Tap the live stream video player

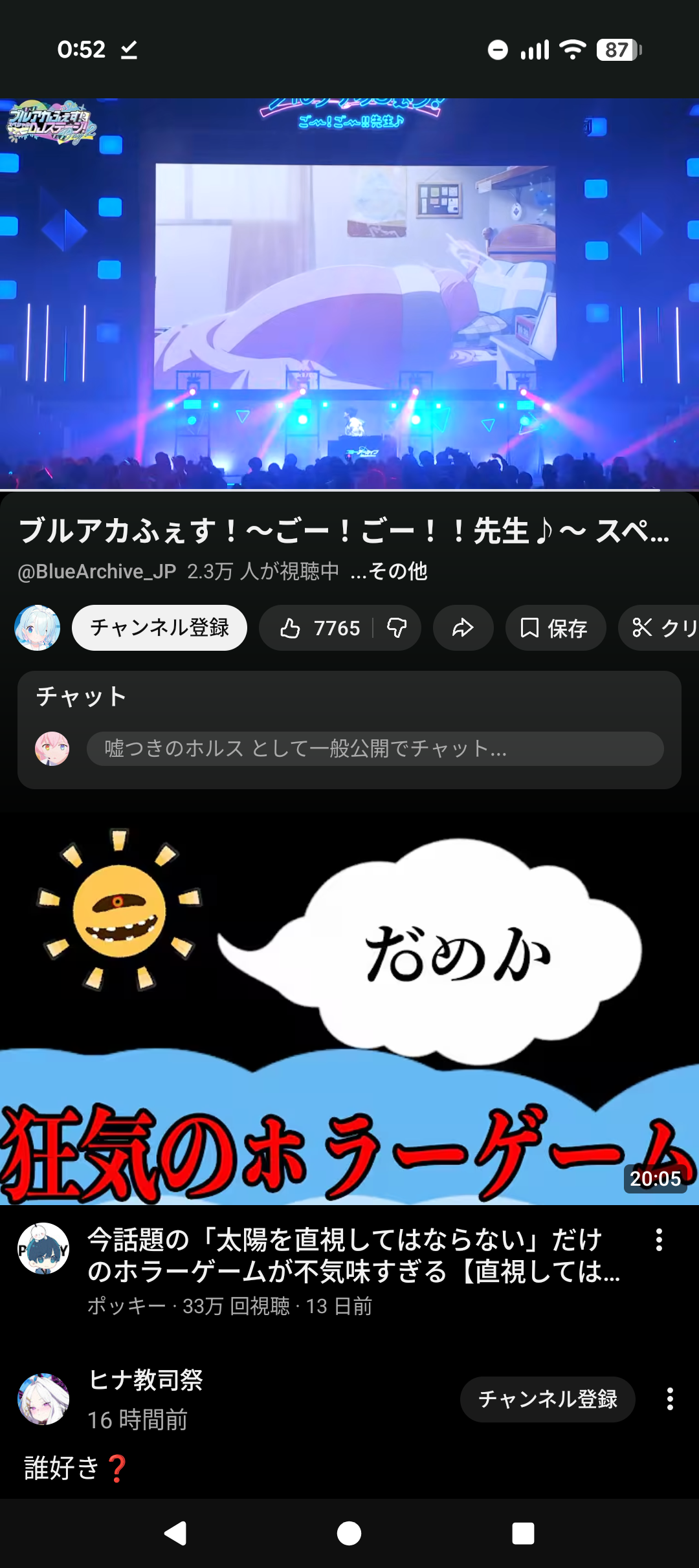pos(349,294)
